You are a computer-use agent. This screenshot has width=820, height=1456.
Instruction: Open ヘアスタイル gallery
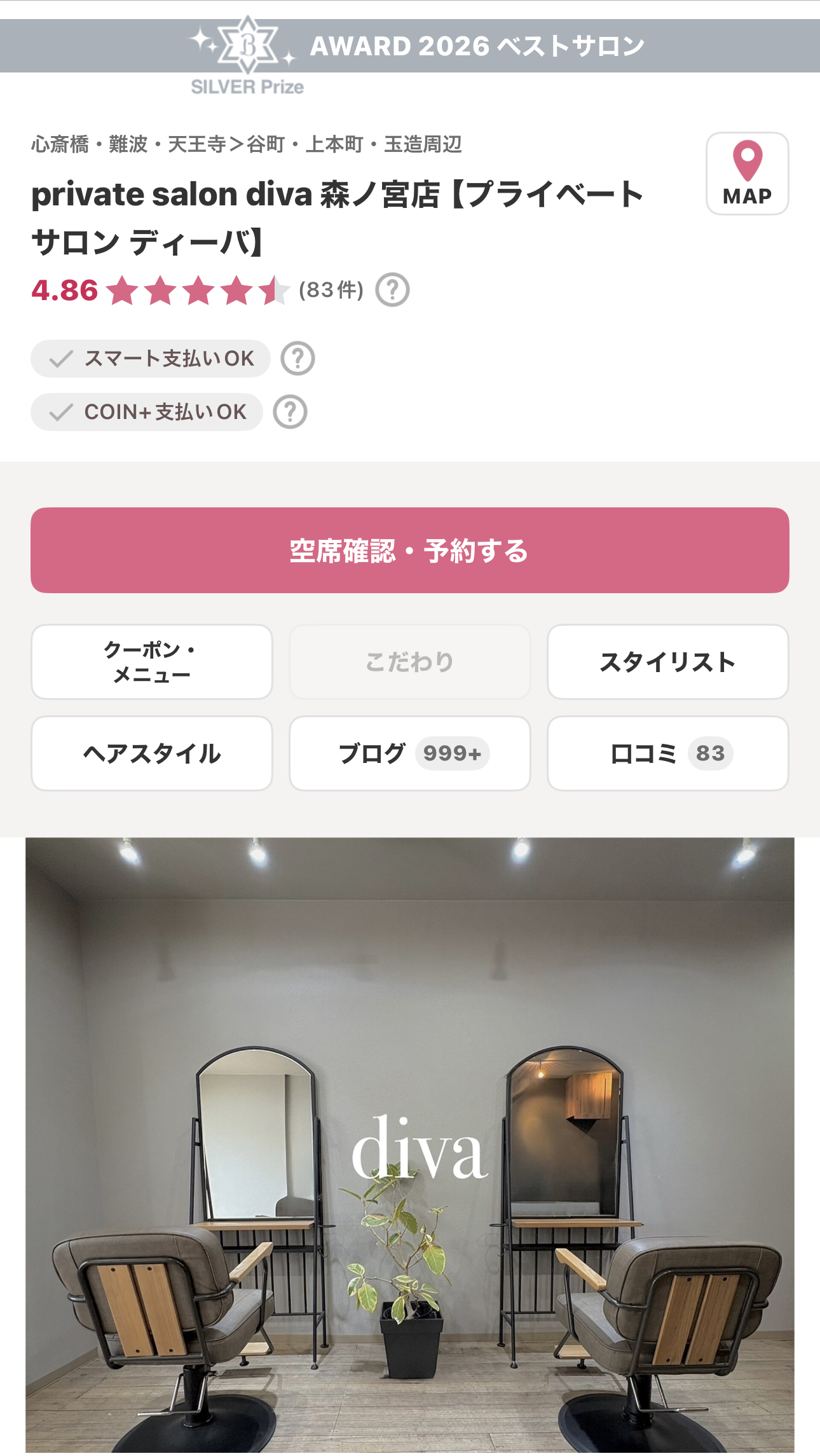[x=152, y=753]
